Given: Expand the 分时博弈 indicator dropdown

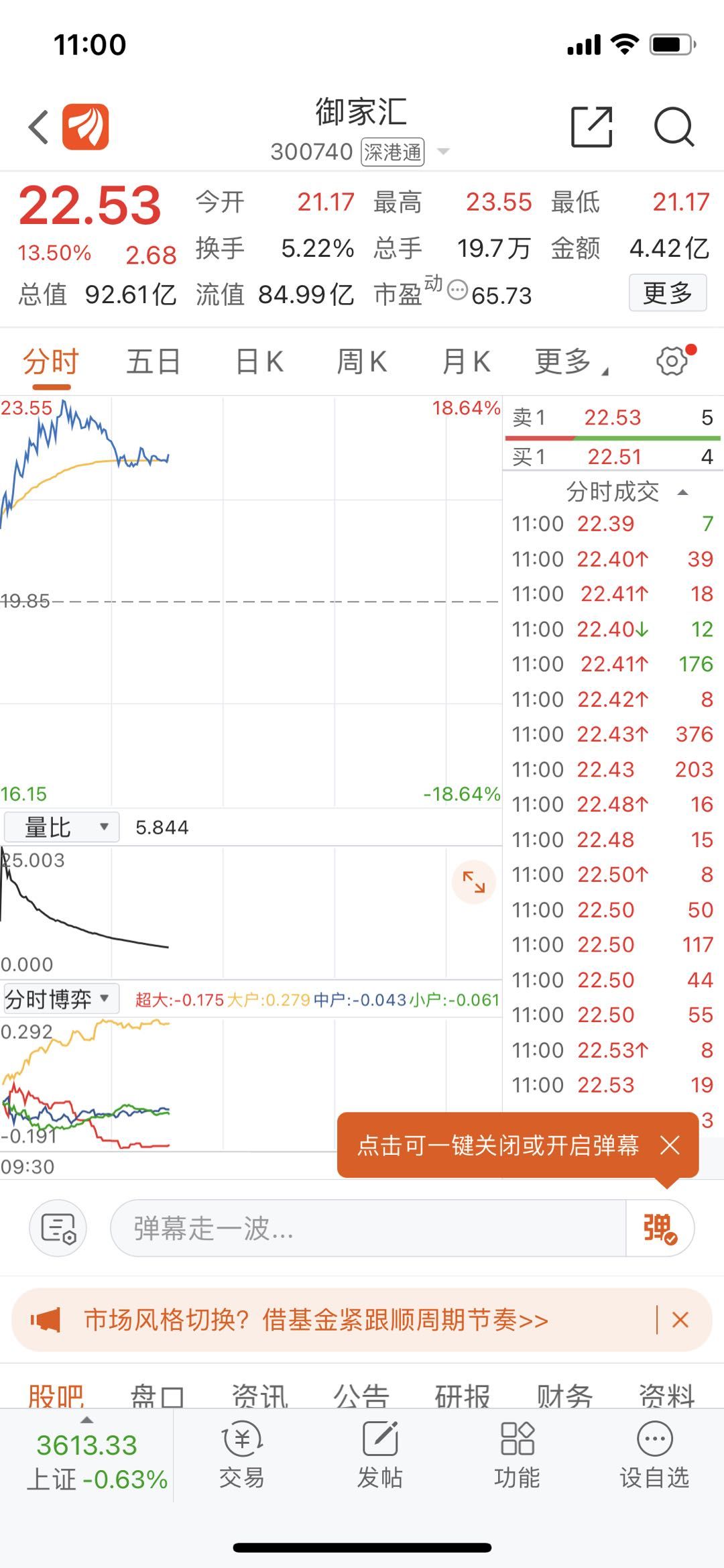Looking at the screenshot, I should coord(62,999).
